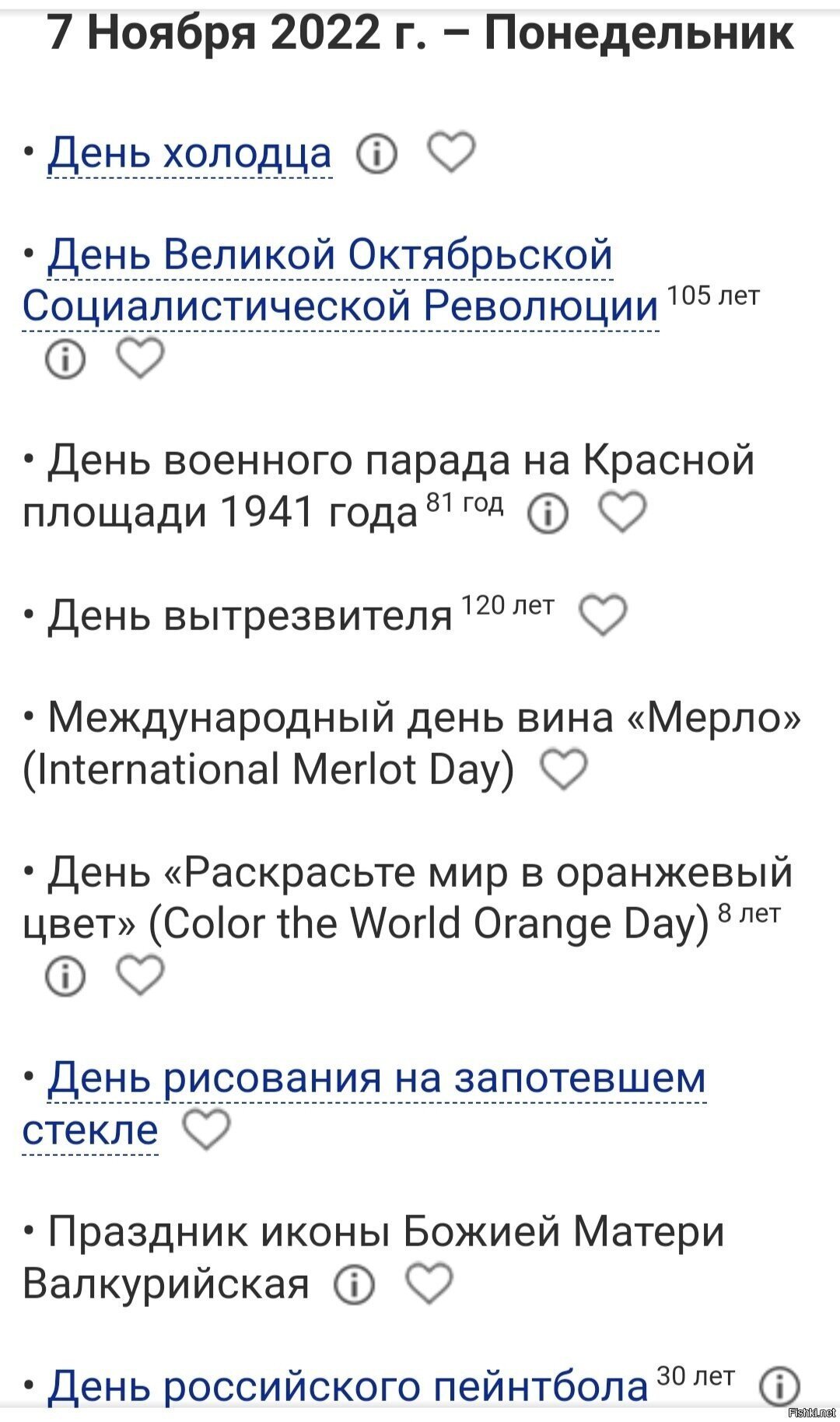
Task: Open info about День холодца
Action: [x=376, y=152]
